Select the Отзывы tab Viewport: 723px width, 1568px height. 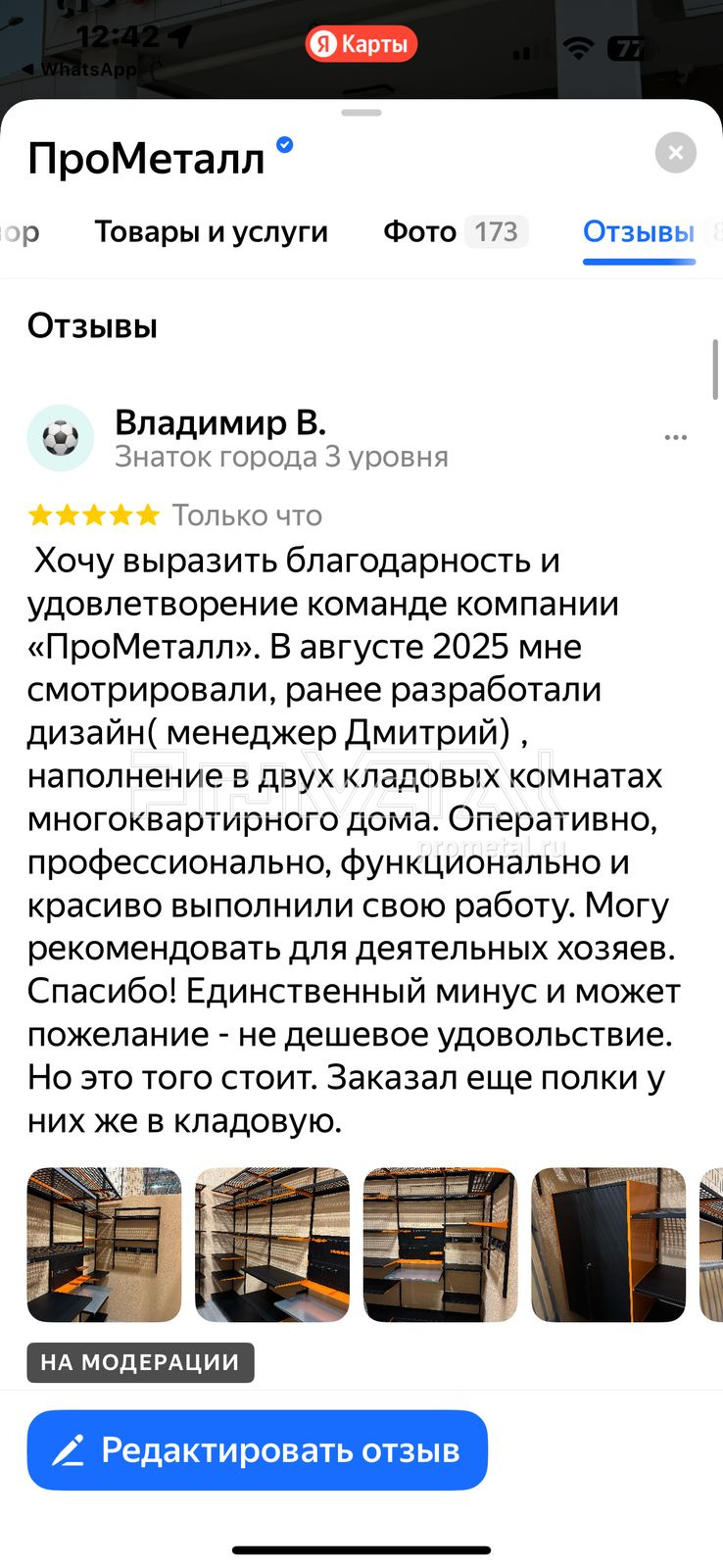639,232
